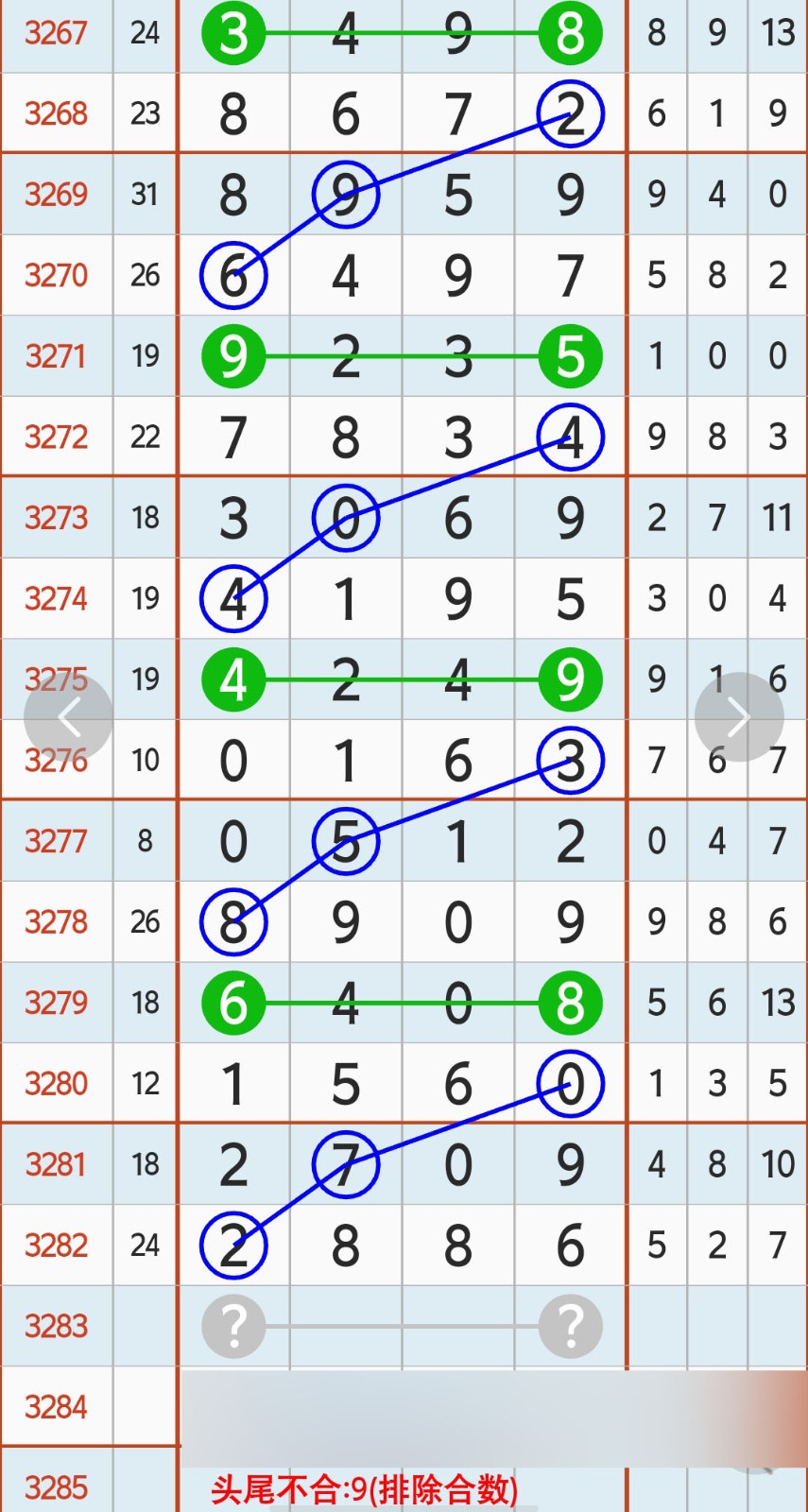Tap the right gray question mark in row 3283
This screenshot has height=1512, width=808.
click(x=569, y=1326)
